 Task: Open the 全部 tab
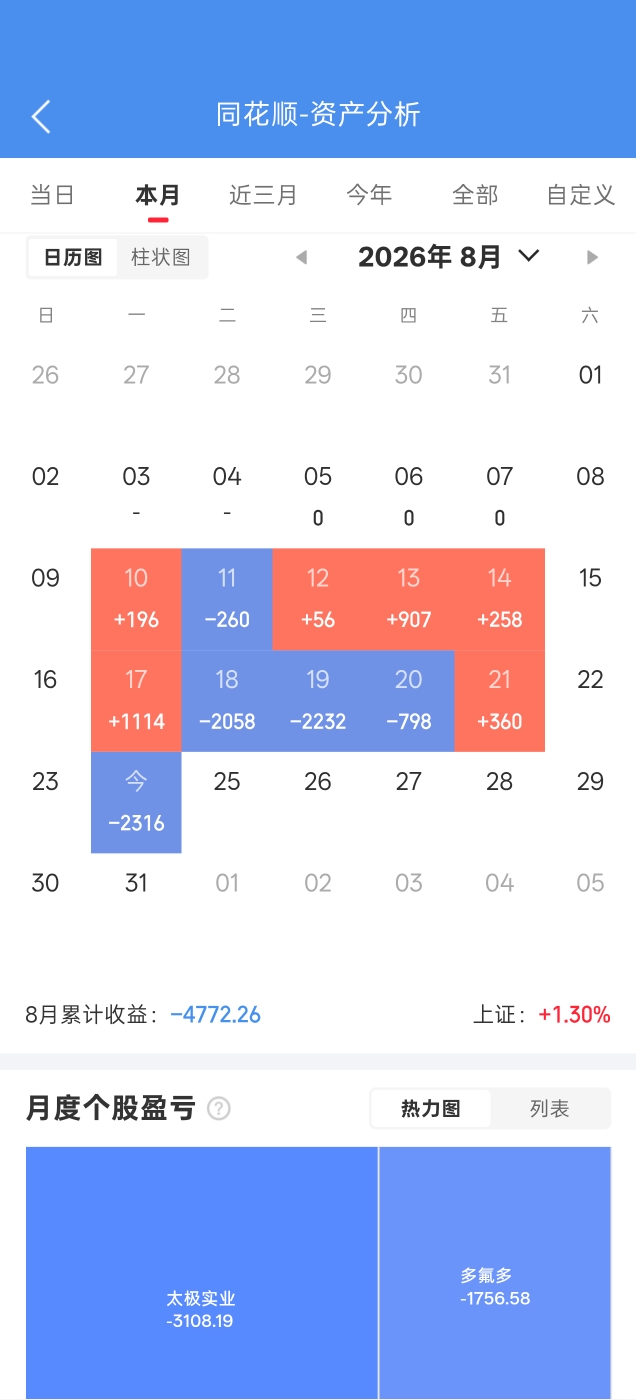pos(475,195)
